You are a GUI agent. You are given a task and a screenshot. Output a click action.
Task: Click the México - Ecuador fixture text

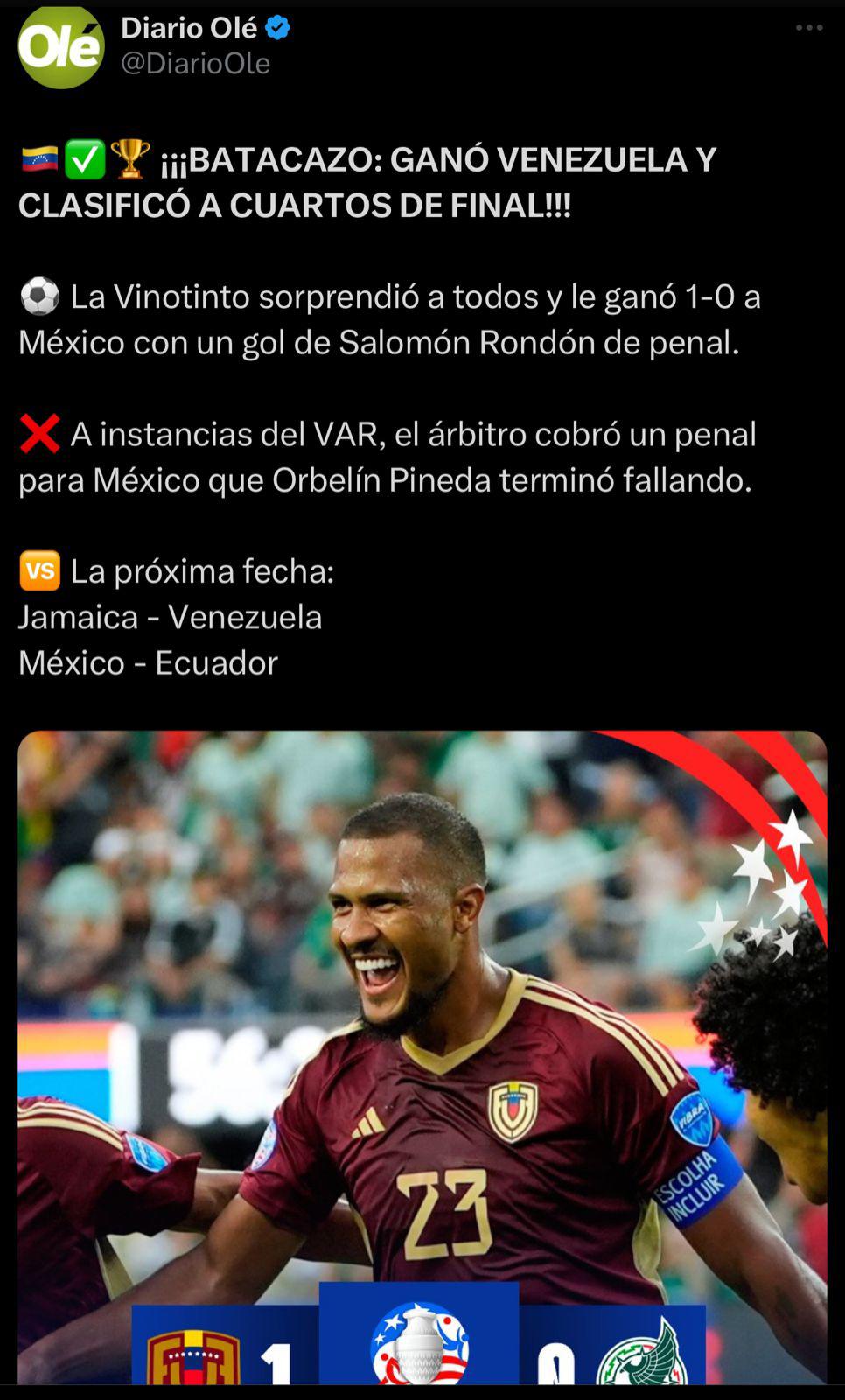(149, 663)
